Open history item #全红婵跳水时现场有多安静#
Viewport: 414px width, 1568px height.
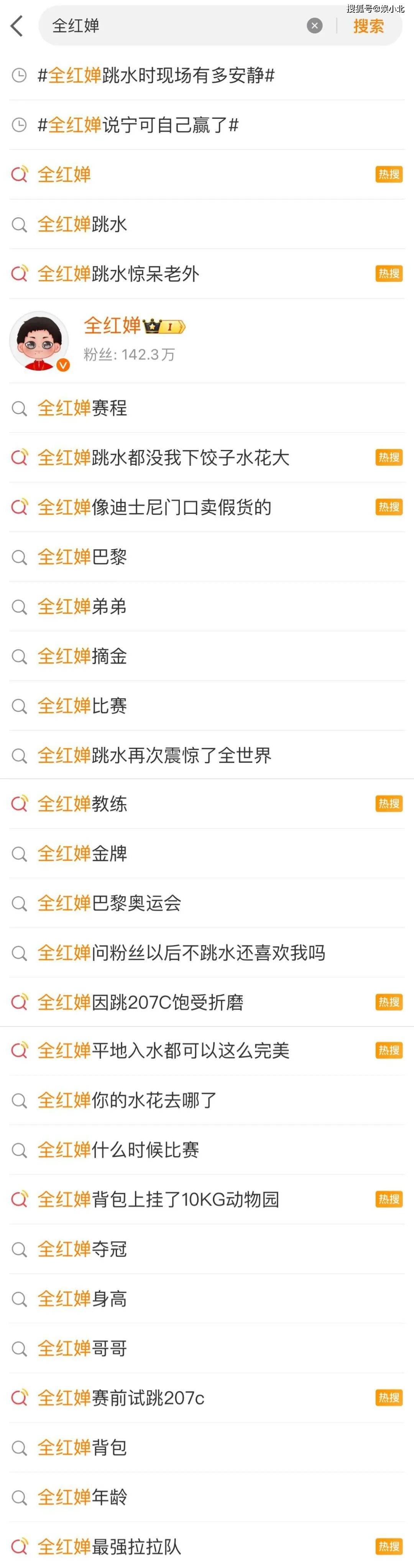156,76
